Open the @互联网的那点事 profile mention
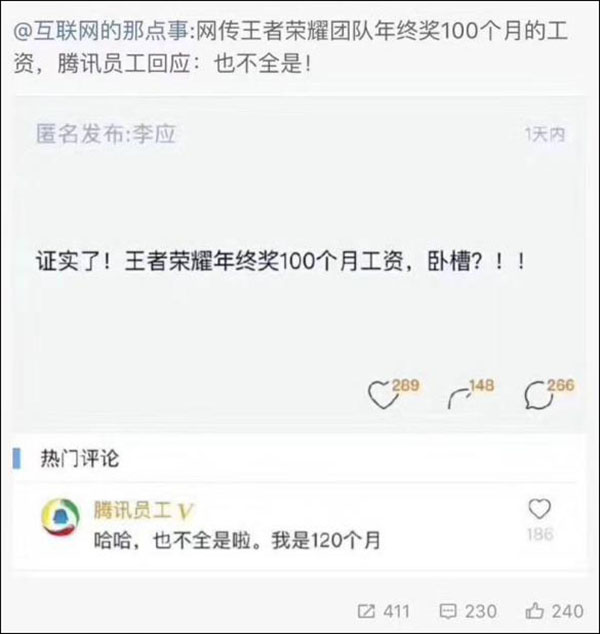This screenshot has height=634, width=600. pos(101,31)
